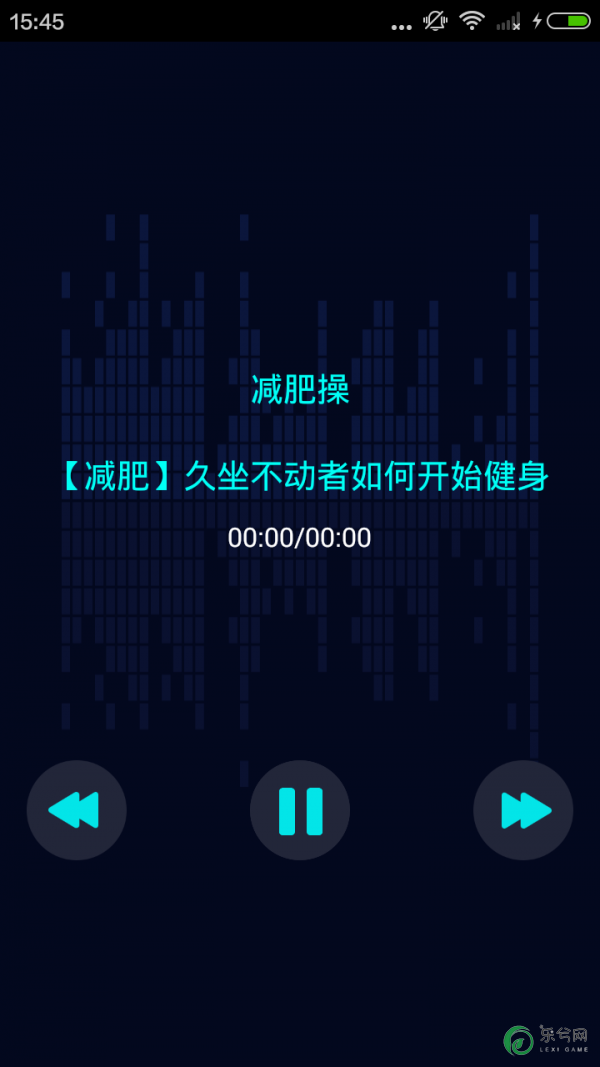Skip back to the previous track
The image size is (600, 1067).
click(76, 810)
